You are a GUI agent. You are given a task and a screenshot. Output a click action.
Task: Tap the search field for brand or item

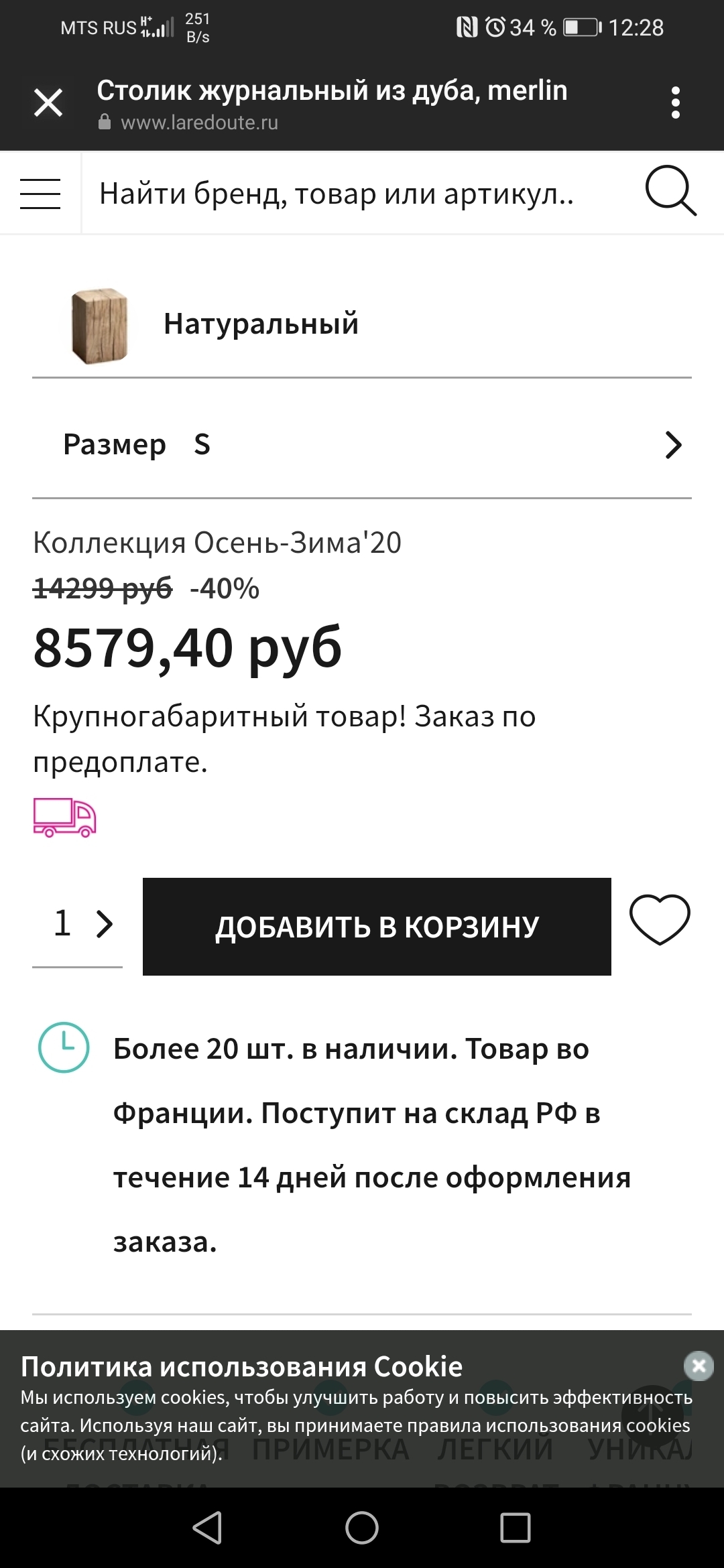tap(349, 194)
